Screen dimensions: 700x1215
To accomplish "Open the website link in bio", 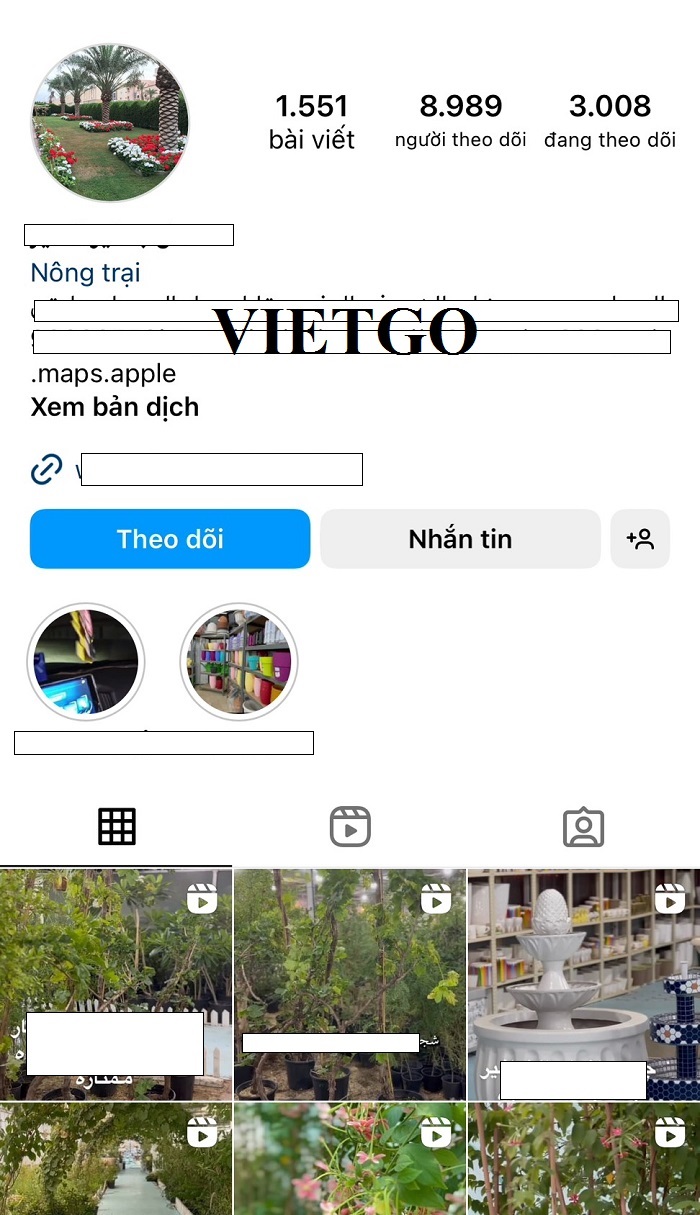I will click(220, 469).
